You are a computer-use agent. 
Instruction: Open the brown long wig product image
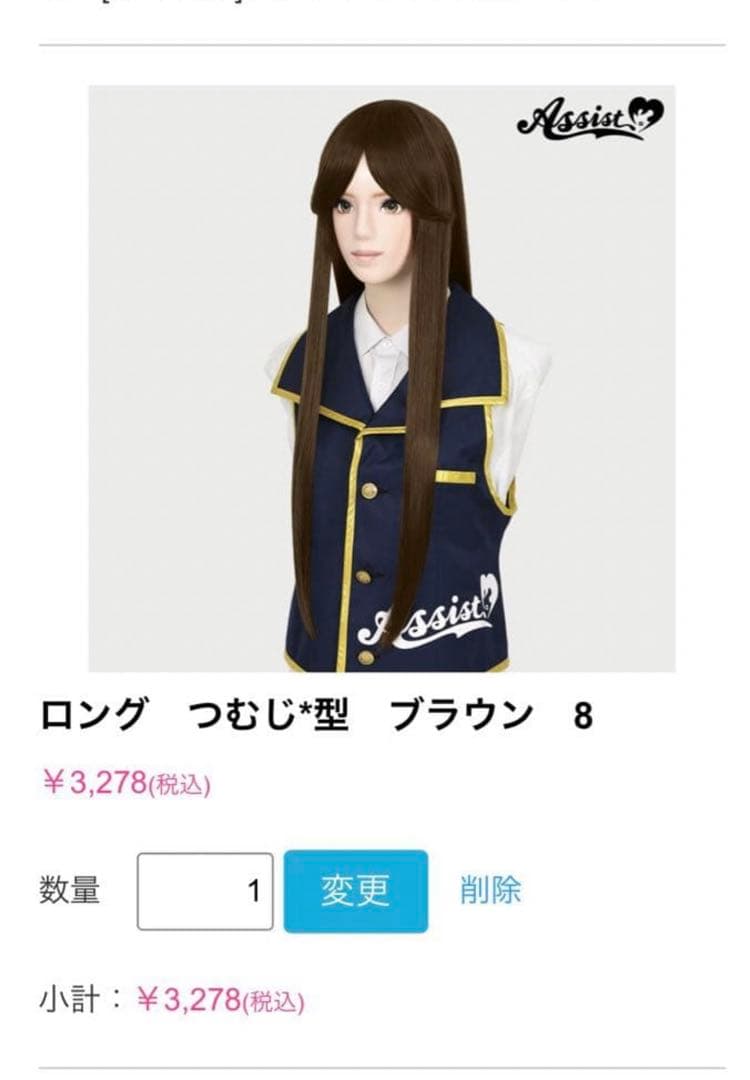[381, 378]
